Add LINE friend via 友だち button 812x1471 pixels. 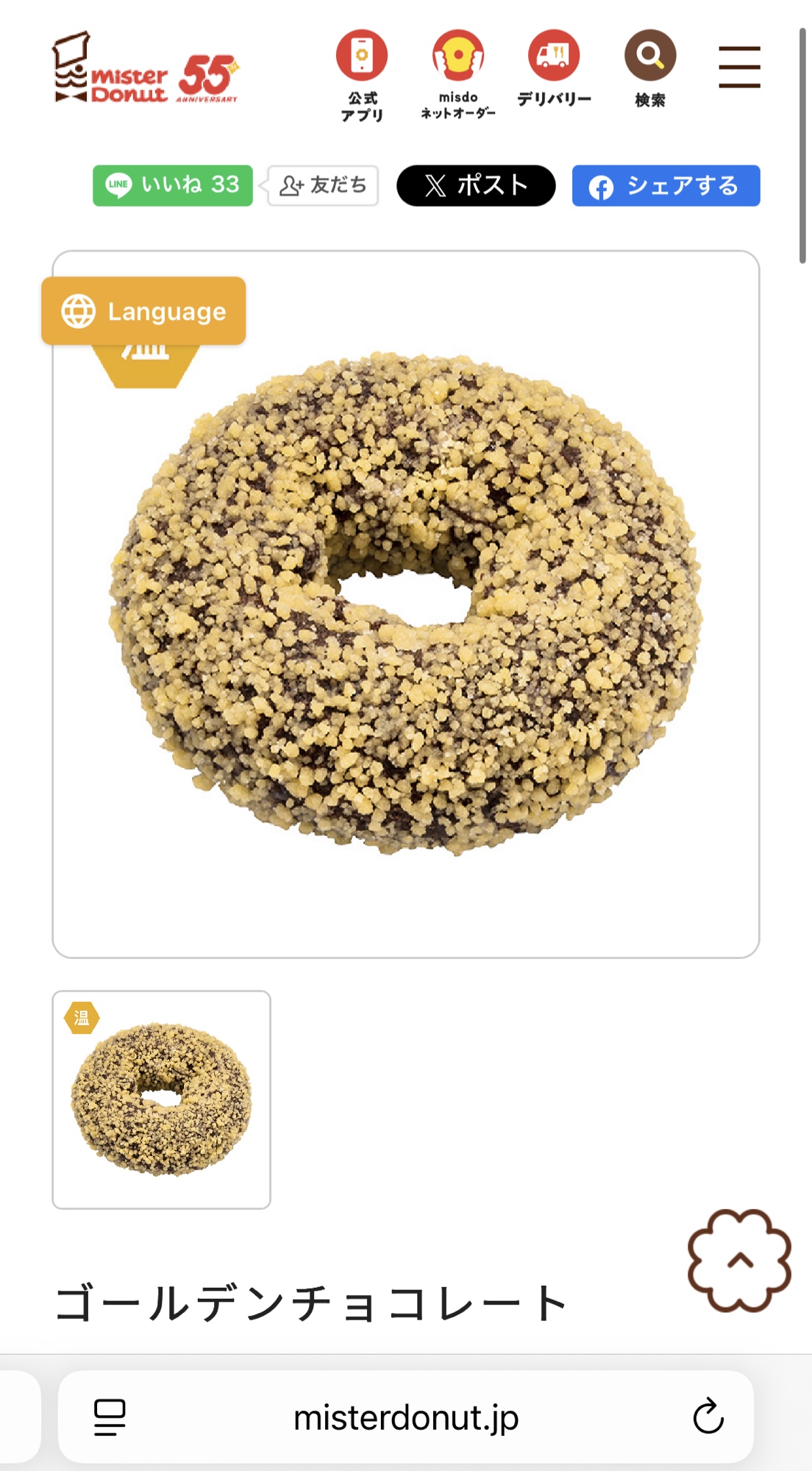coord(323,185)
